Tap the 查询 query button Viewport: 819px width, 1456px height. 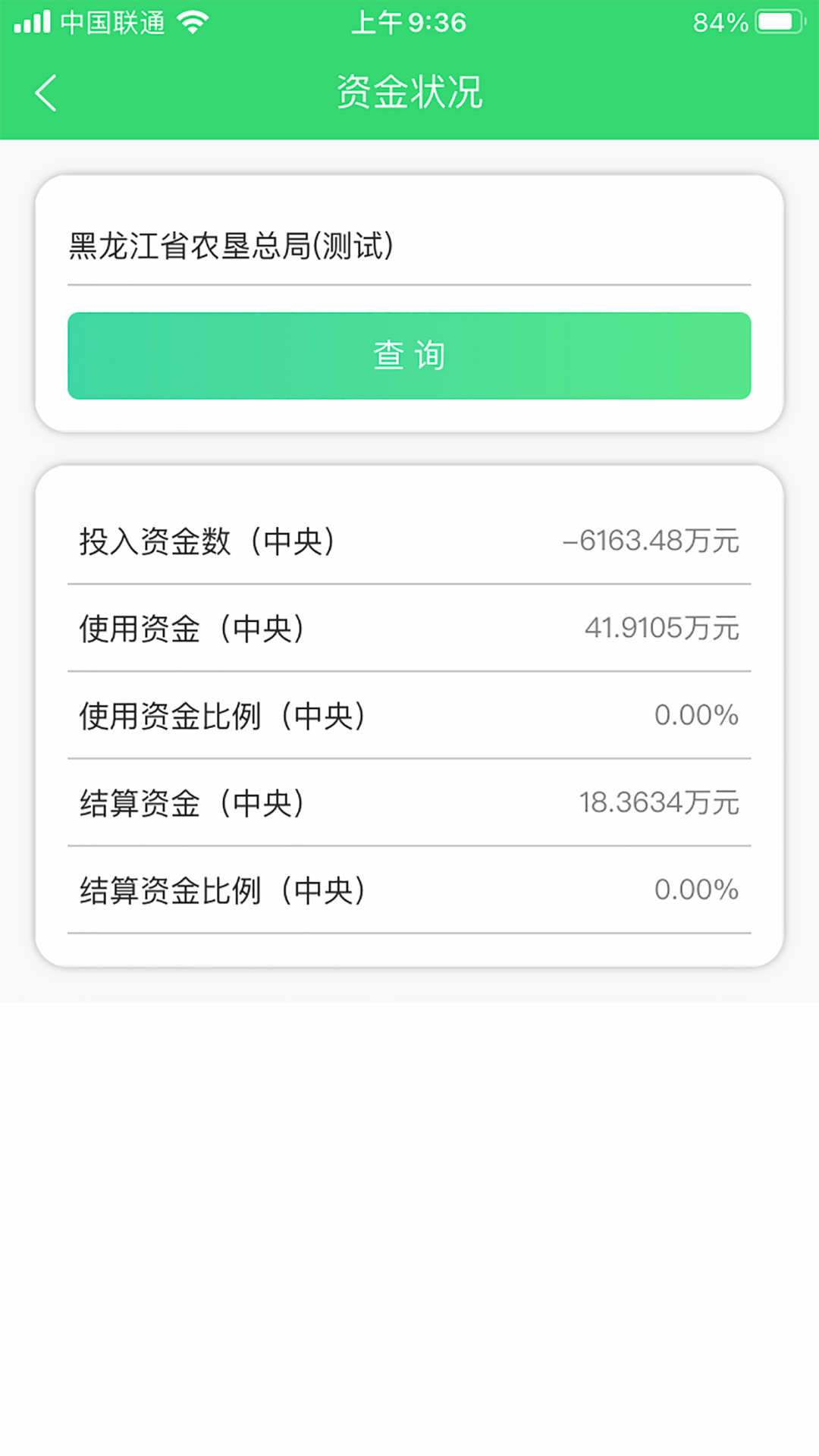[x=409, y=356]
